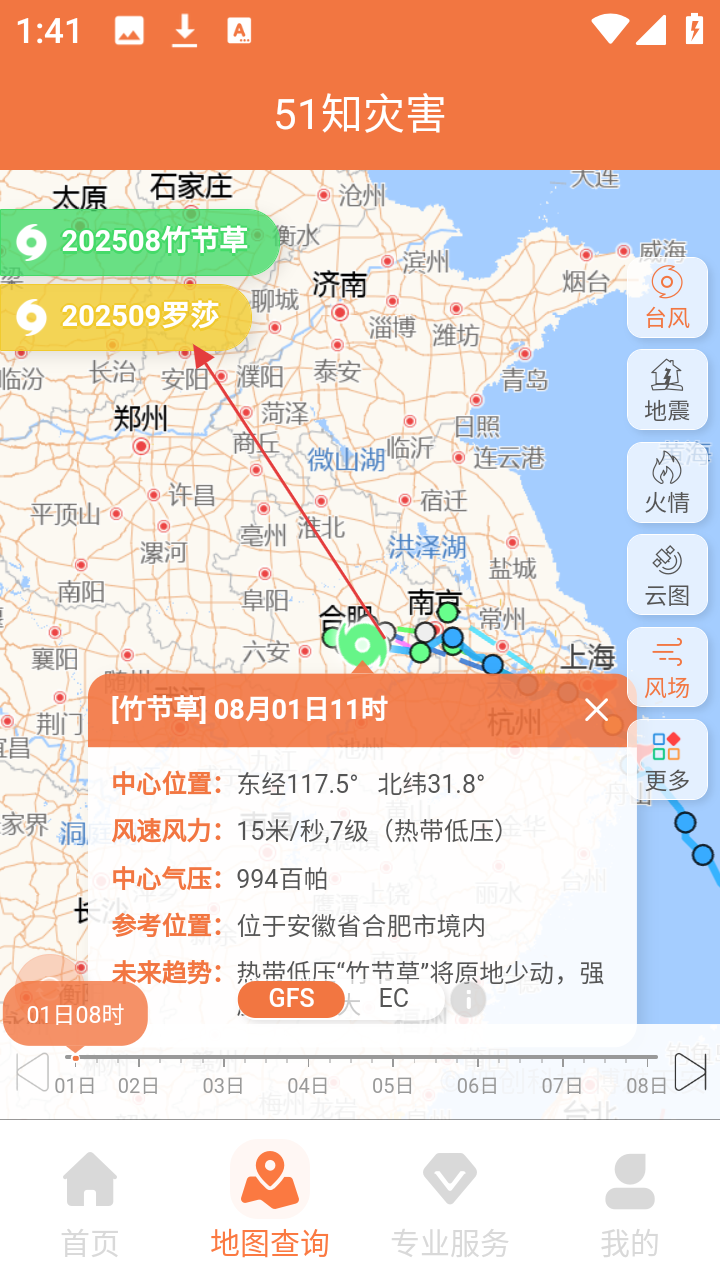720x1280 pixels.
Task: Switch forecast model to EC
Action: [393, 998]
